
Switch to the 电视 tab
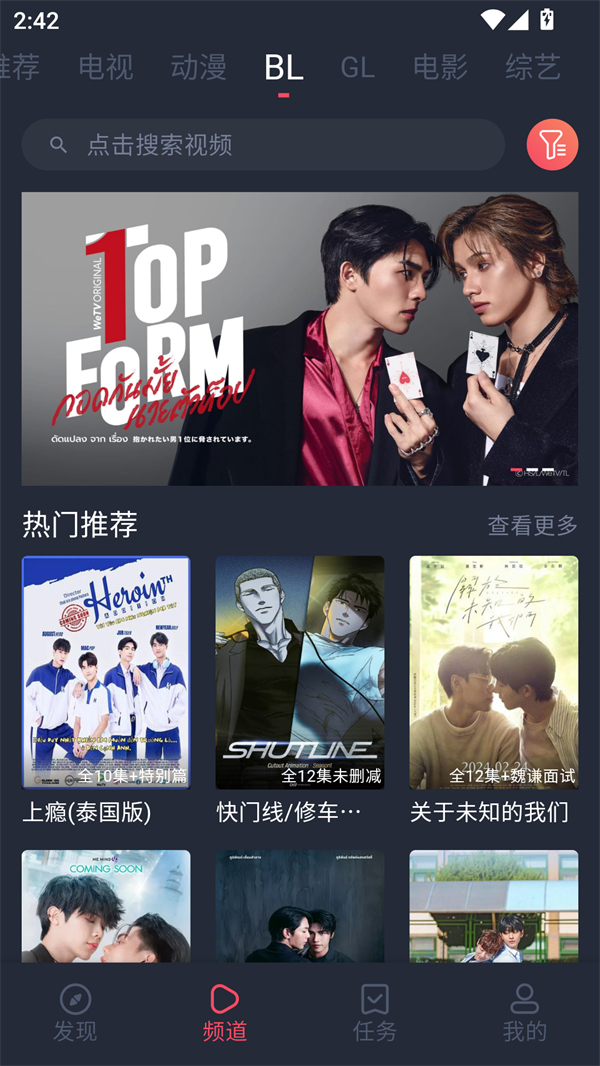tap(106, 67)
